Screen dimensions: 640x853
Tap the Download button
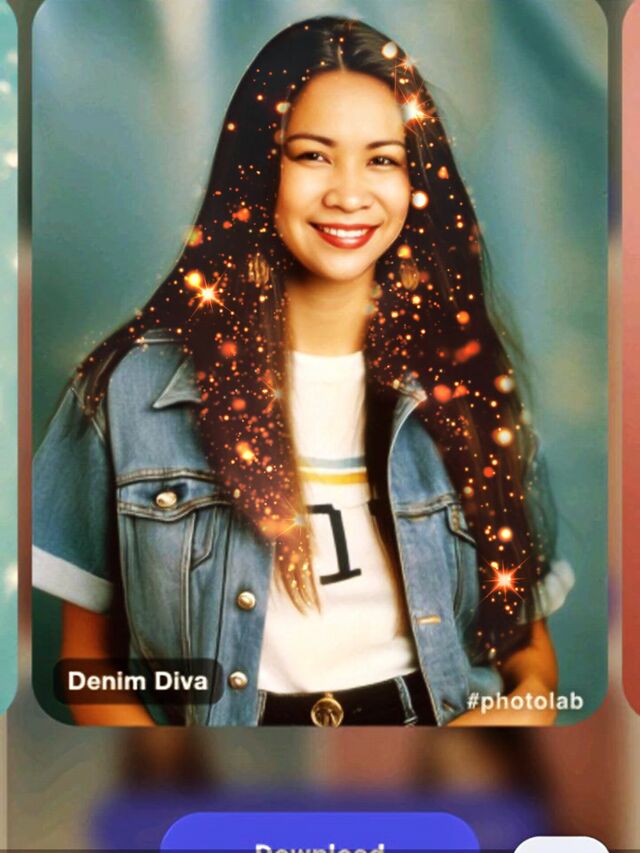tap(319, 838)
